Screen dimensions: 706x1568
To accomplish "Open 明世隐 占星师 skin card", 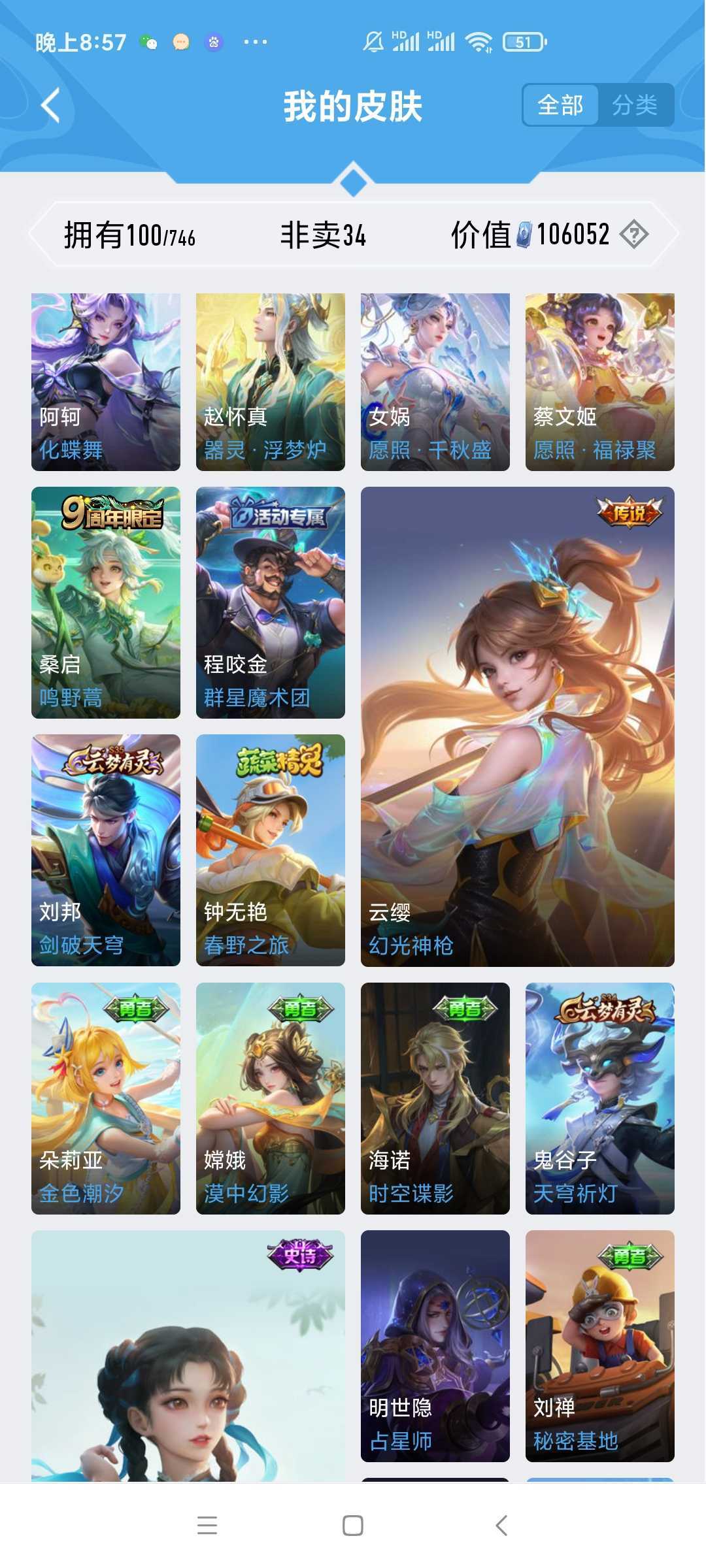I will pyautogui.click(x=435, y=1346).
